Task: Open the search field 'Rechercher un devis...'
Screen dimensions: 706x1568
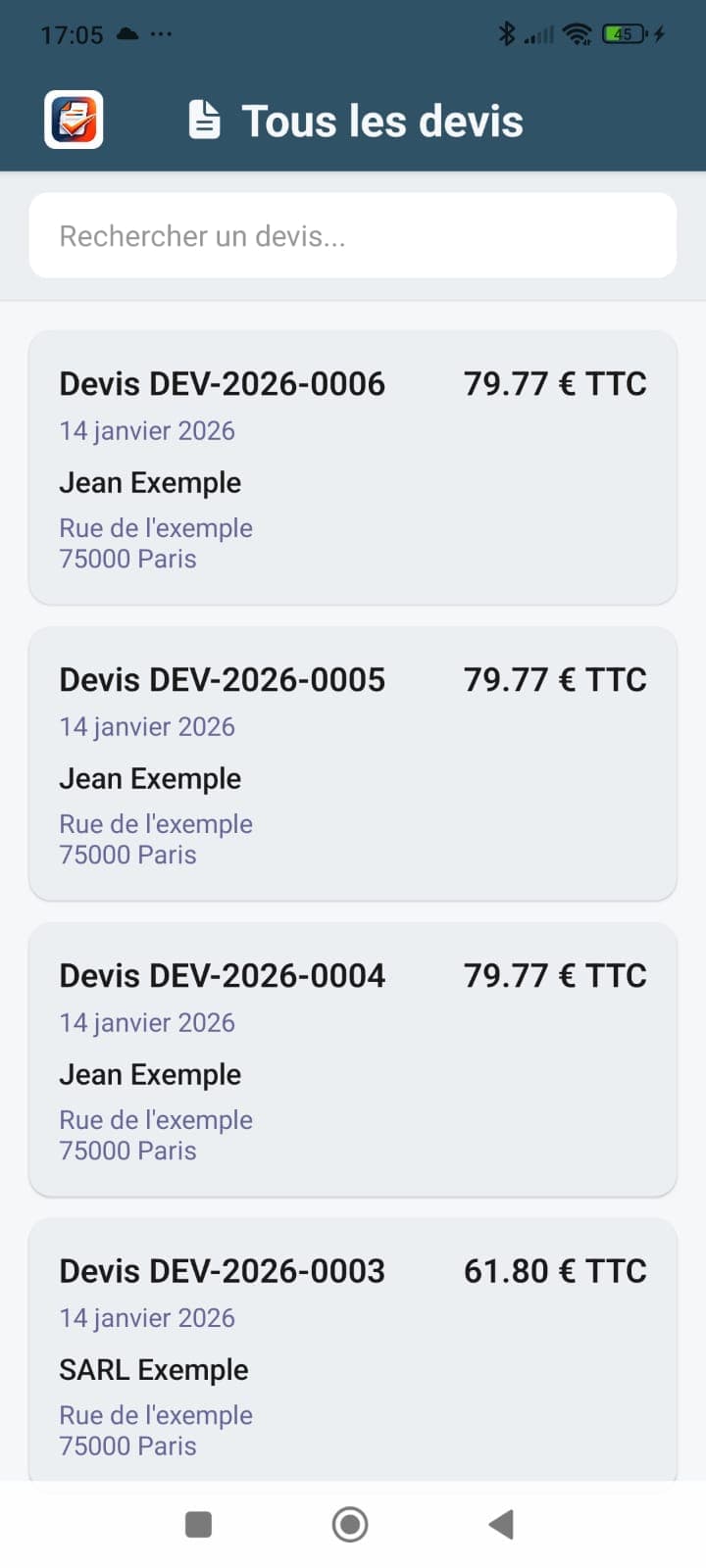Action: (x=353, y=235)
